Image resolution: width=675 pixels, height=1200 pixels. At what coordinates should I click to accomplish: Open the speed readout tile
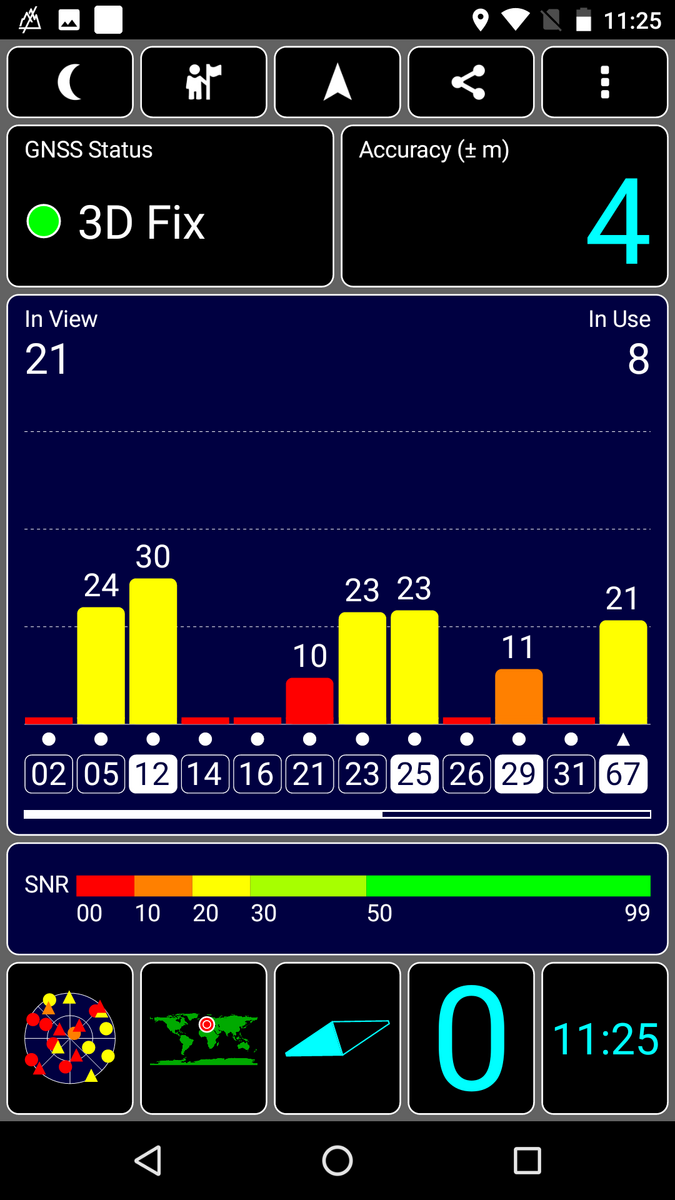pyautogui.click(x=471, y=1038)
